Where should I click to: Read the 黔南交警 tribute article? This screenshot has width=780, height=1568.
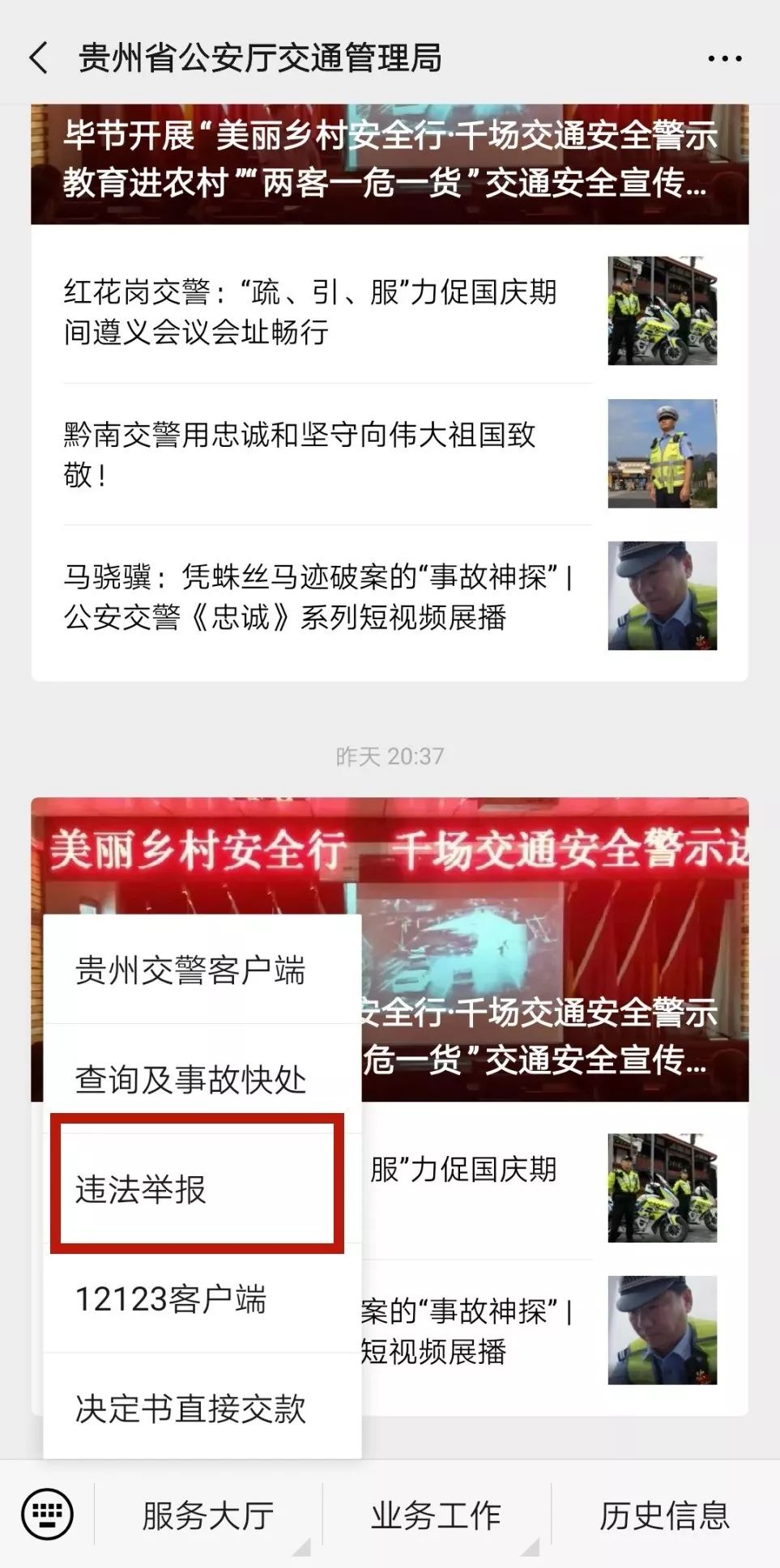click(390, 454)
